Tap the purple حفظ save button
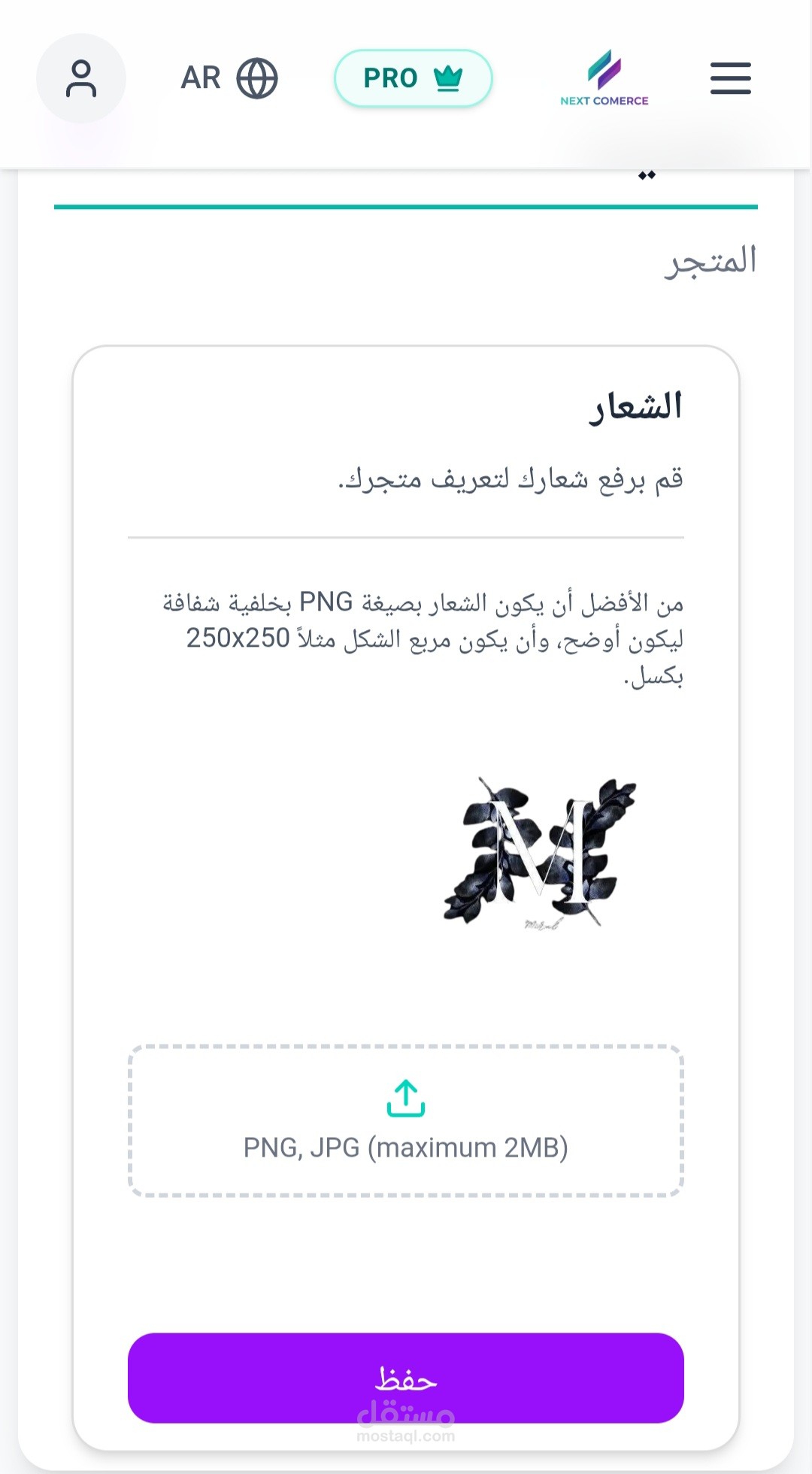This screenshot has width=812, height=1474. [406, 1378]
